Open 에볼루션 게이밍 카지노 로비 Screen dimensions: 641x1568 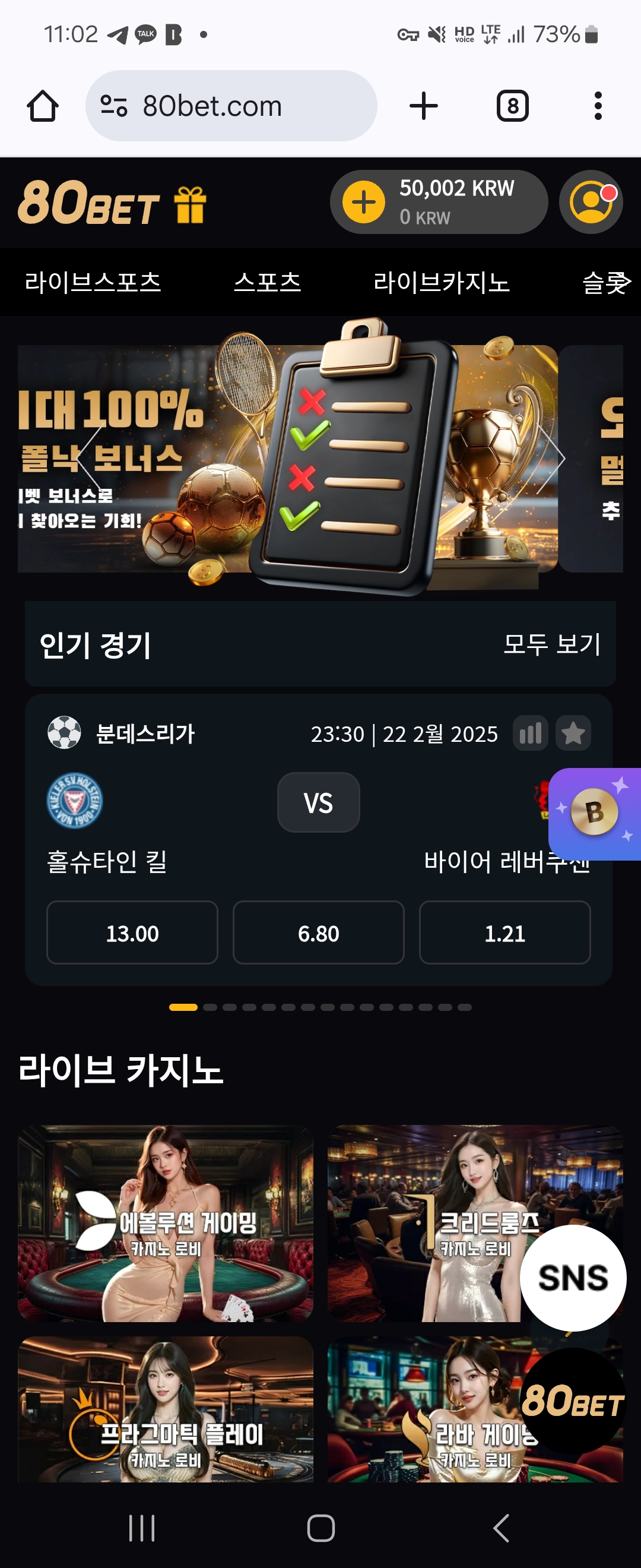click(x=166, y=1223)
